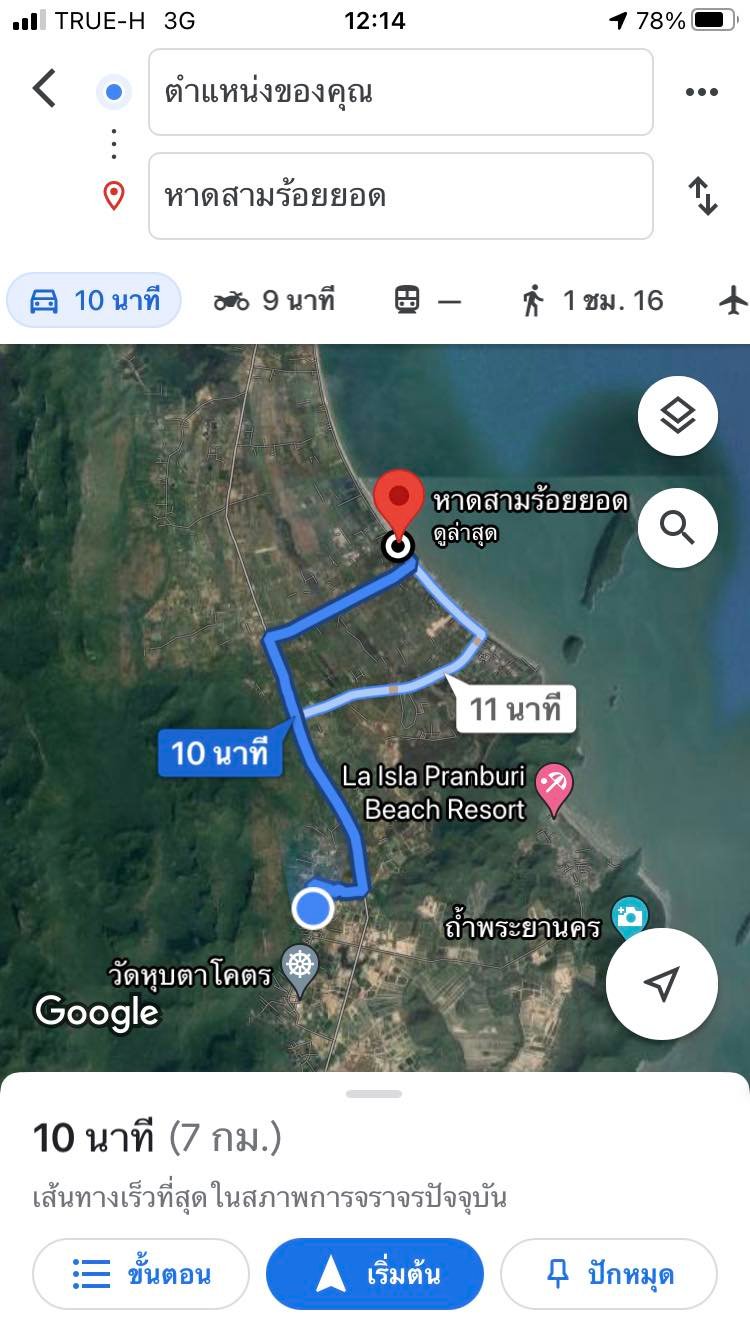Choose the alternate 11 นาที route
The width and height of the screenshot is (750, 1334).
(514, 710)
